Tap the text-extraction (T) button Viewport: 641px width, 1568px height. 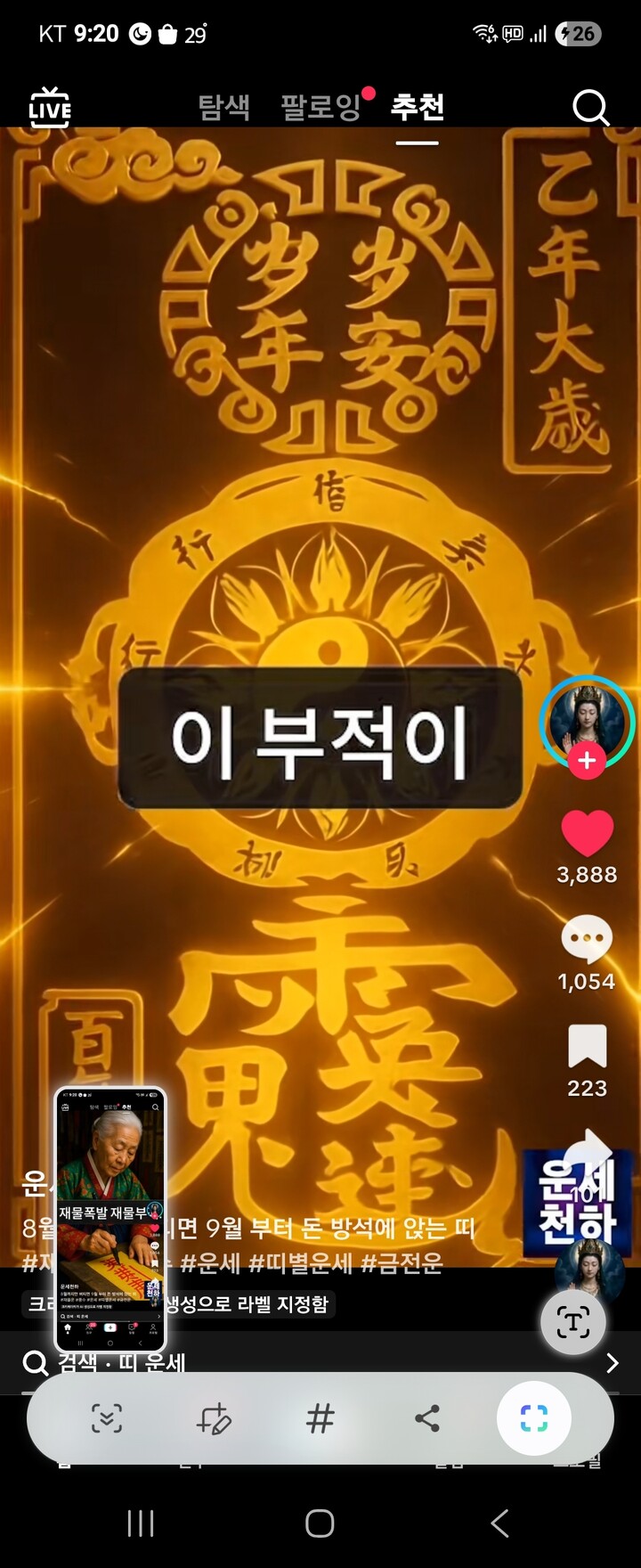tap(572, 1322)
